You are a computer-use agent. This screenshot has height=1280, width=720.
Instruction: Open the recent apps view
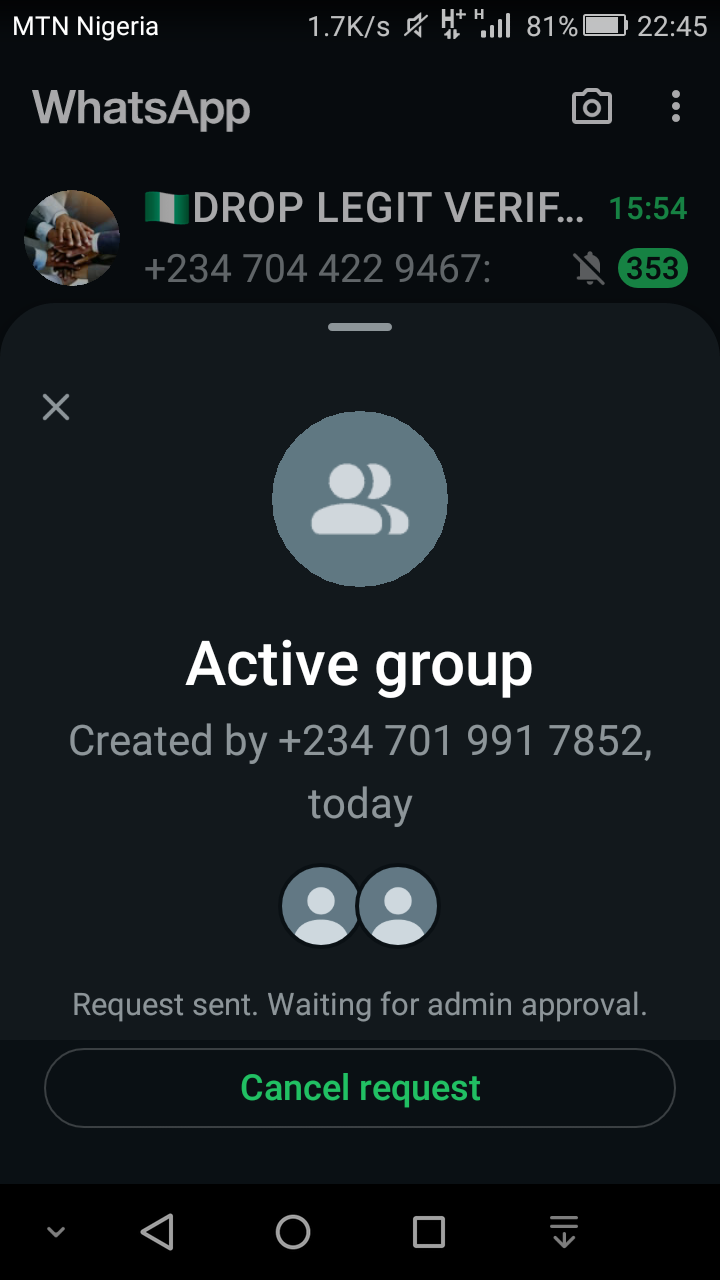(x=429, y=1232)
